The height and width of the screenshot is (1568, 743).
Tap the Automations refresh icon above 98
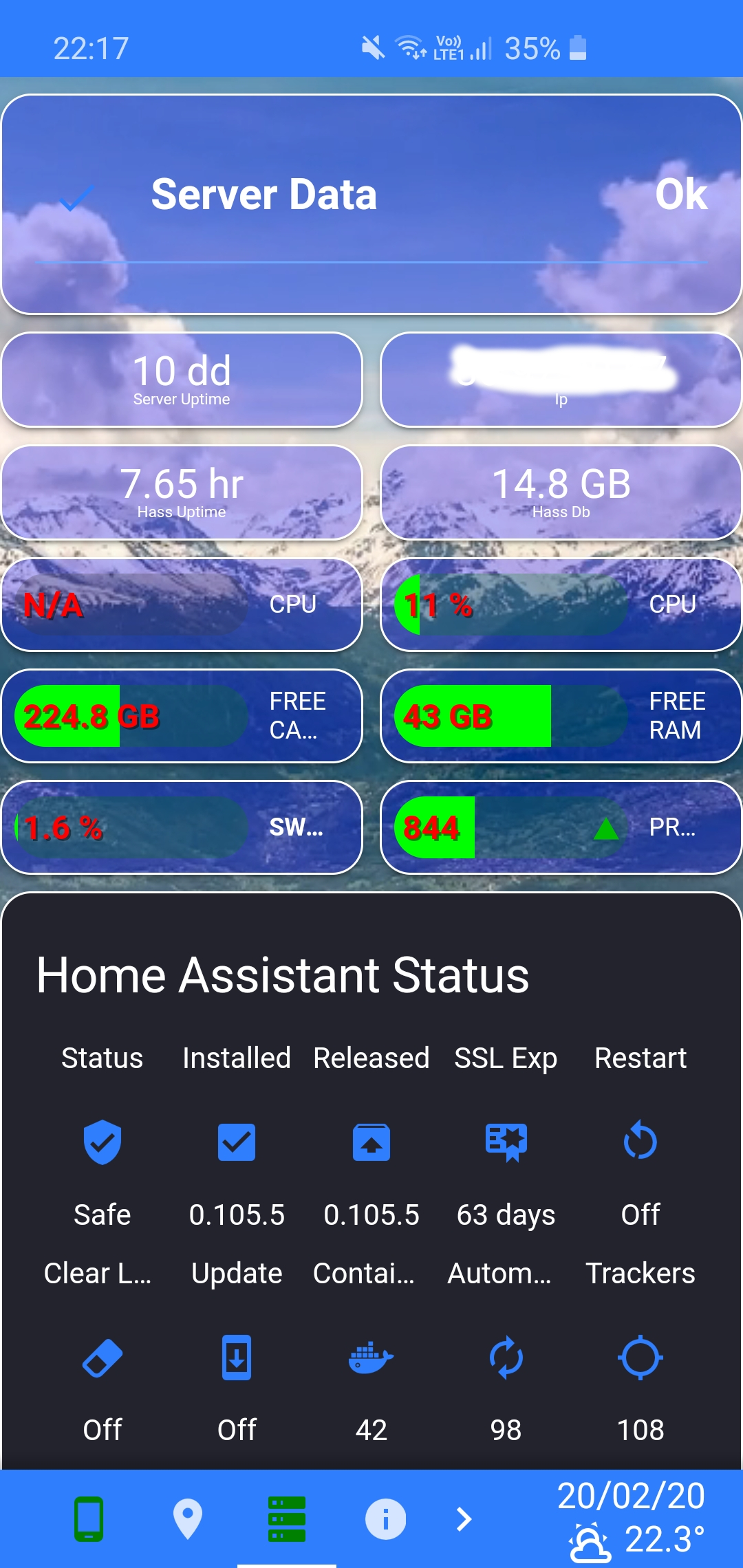click(506, 1358)
